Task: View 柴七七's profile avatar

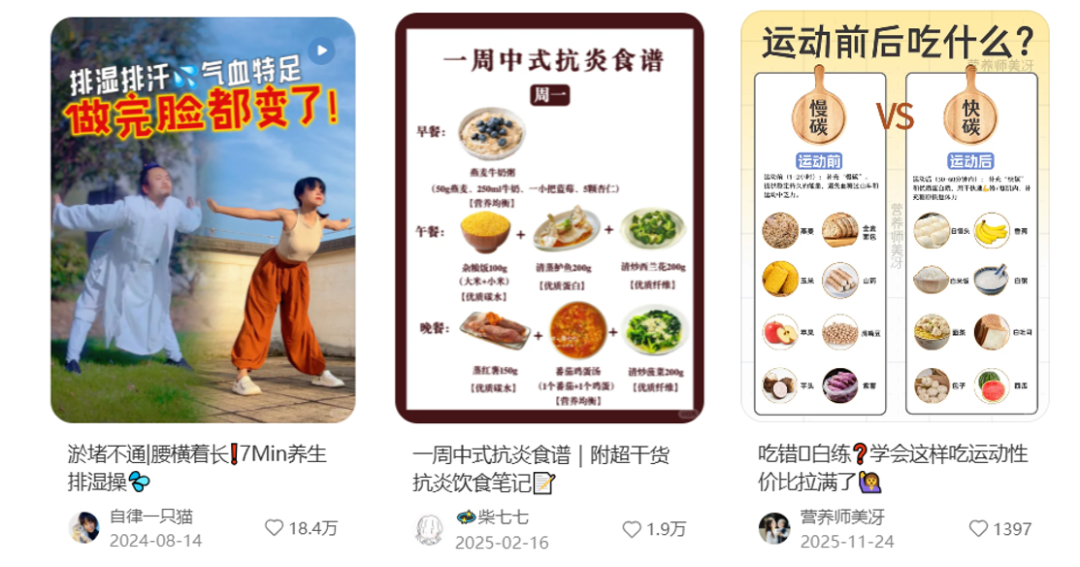Action: coord(429,529)
